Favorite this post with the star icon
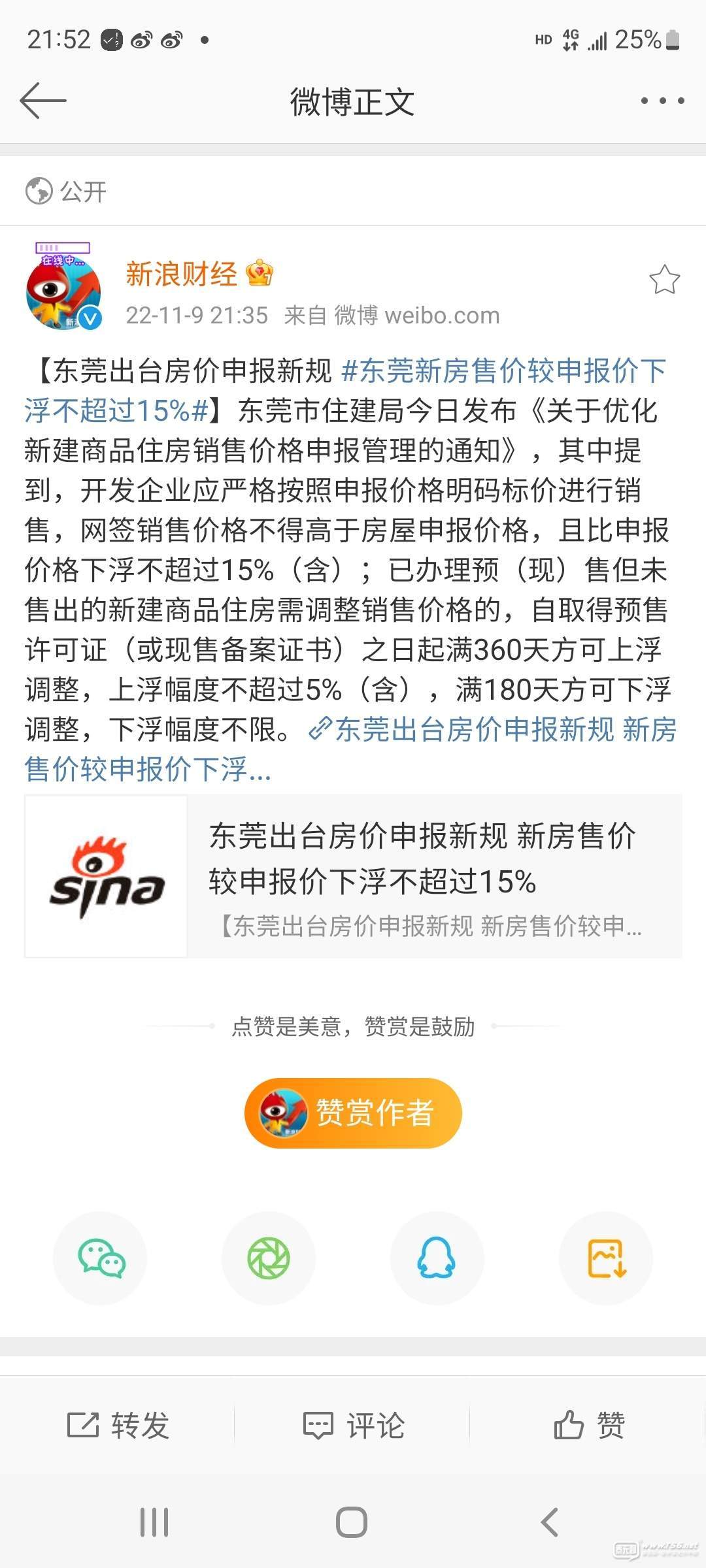706x1568 pixels. [x=664, y=280]
